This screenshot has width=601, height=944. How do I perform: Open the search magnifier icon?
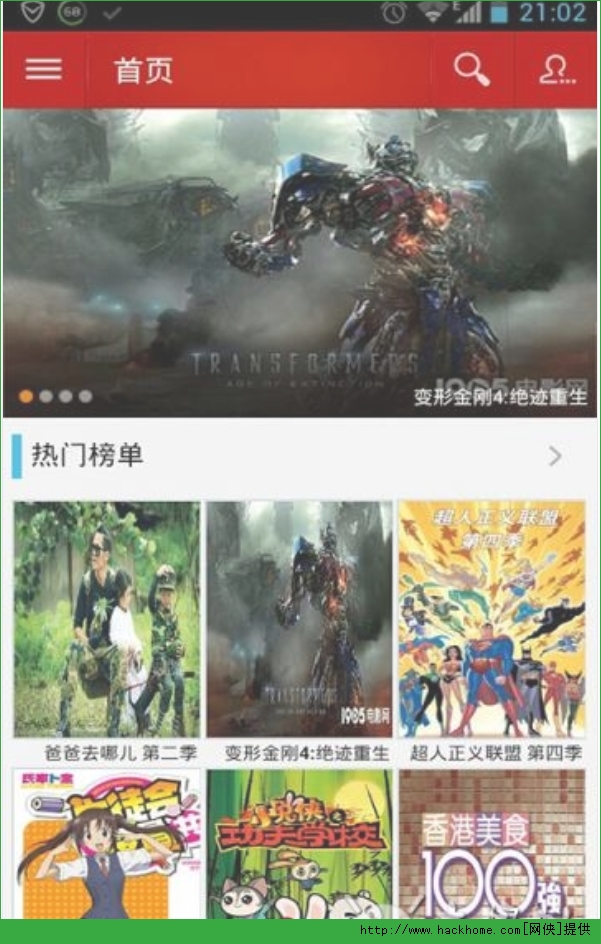471,69
